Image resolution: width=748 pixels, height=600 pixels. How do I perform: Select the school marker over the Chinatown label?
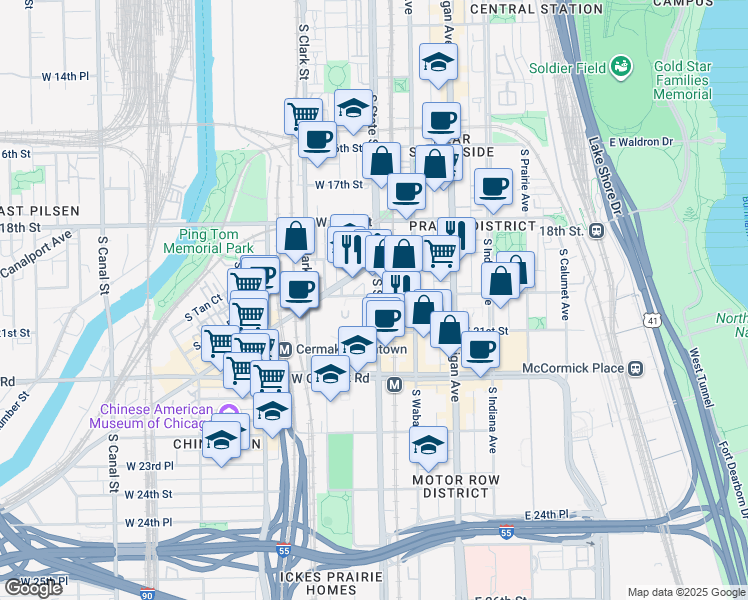click(x=221, y=439)
